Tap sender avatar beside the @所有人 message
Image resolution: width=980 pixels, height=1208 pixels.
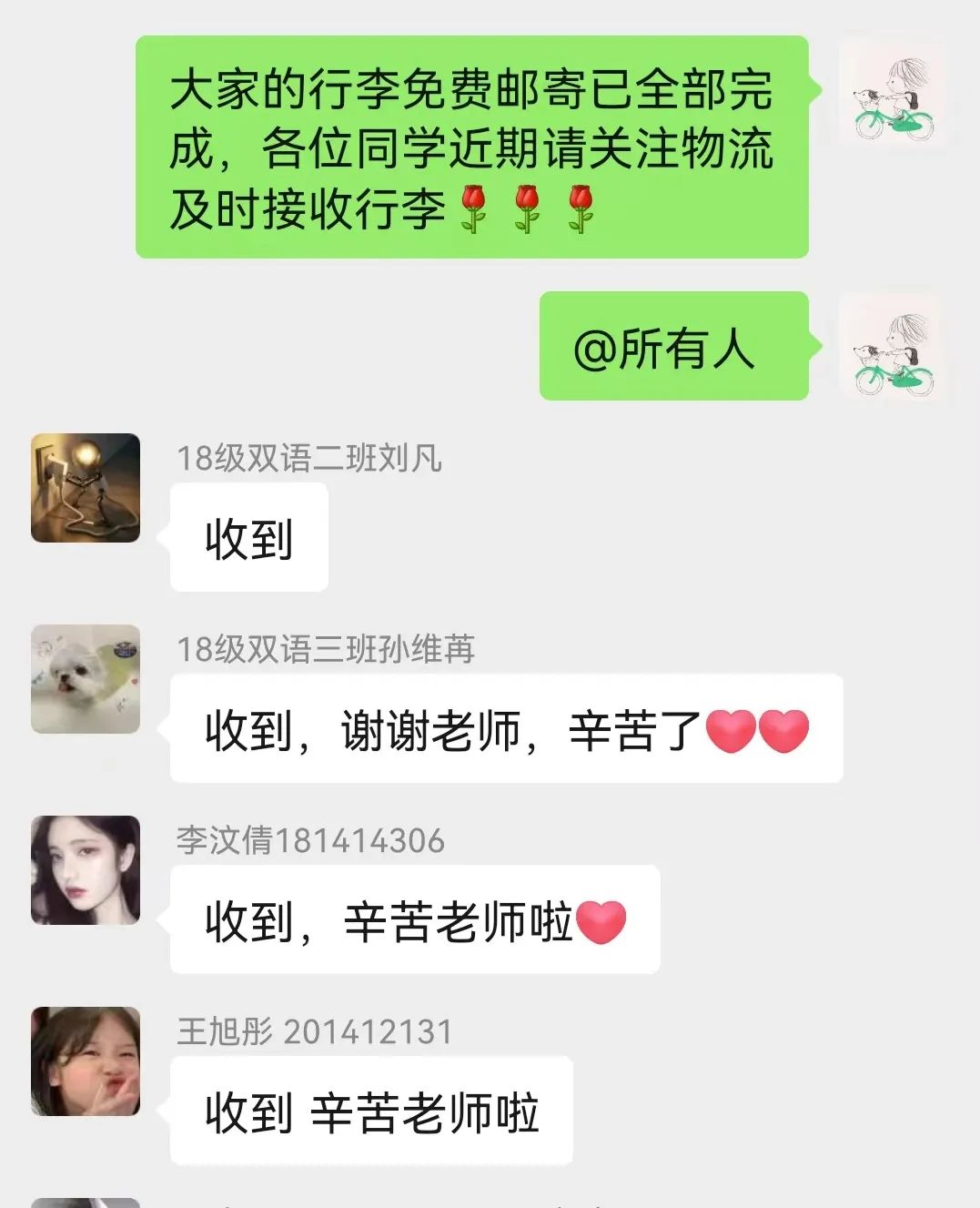(892, 347)
